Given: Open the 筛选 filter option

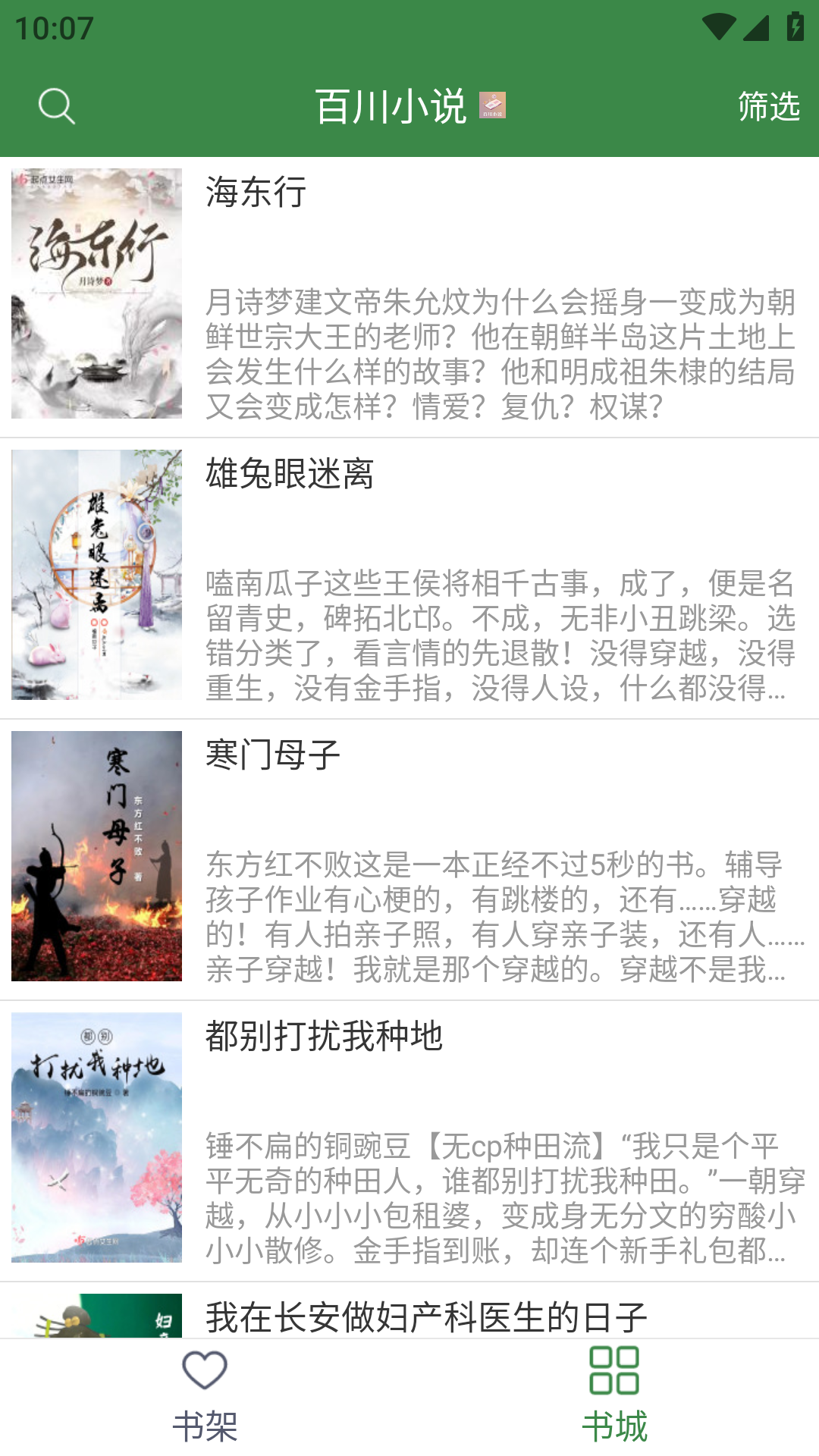Looking at the screenshot, I should pyautogui.click(x=768, y=106).
